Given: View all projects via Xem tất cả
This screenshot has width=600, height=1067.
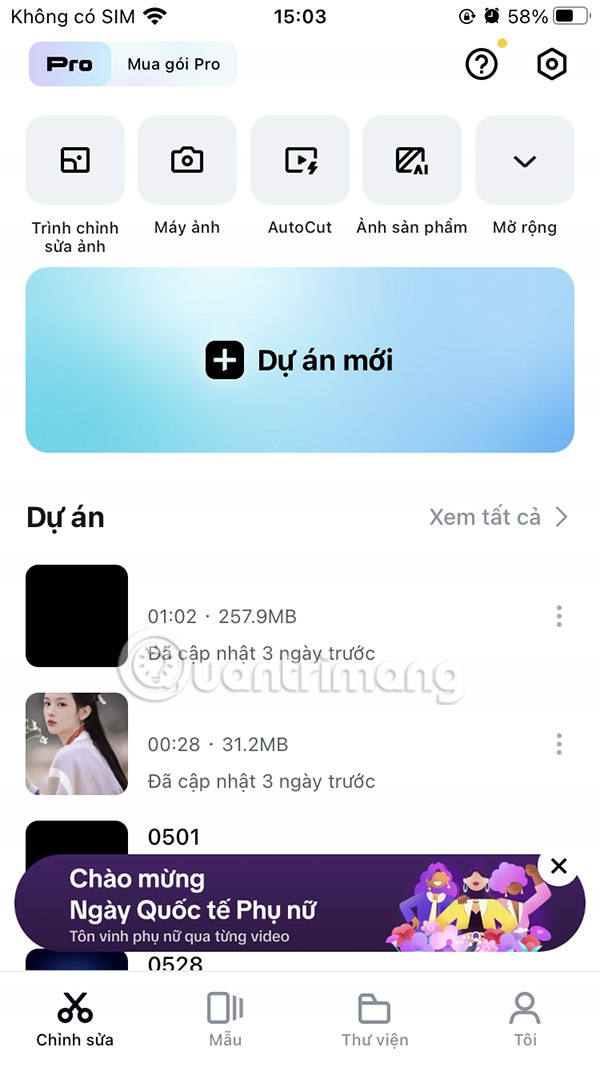Looking at the screenshot, I should [x=498, y=517].
